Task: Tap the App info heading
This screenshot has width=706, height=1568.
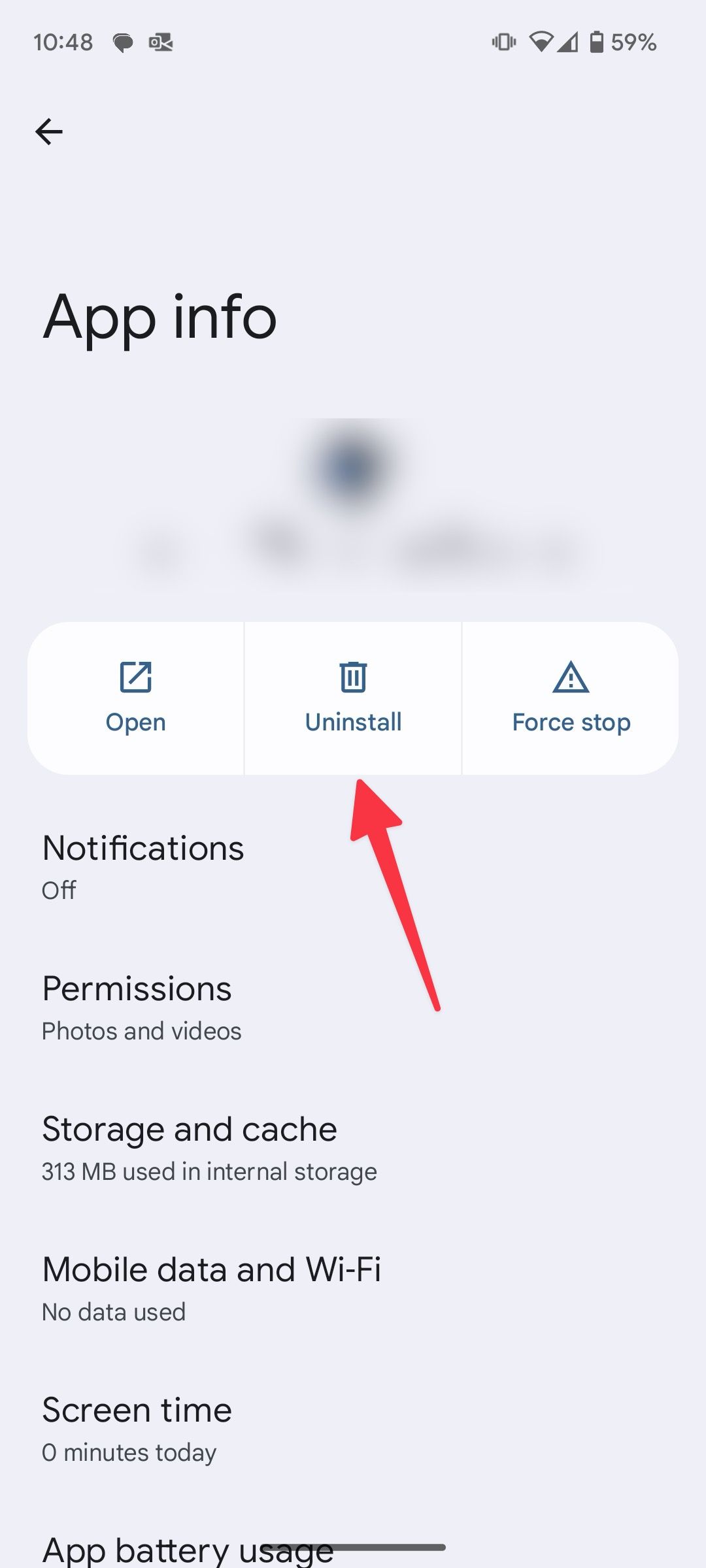Action: click(x=159, y=318)
